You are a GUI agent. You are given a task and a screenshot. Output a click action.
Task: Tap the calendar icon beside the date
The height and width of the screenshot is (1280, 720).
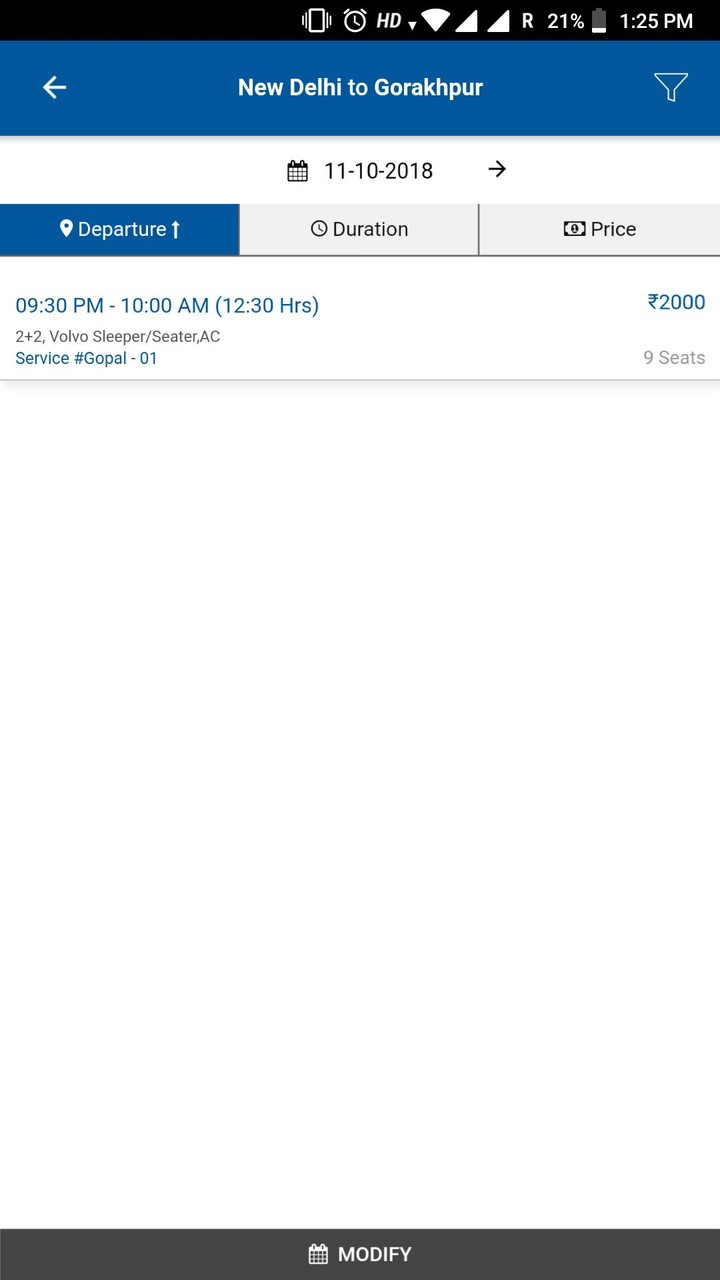click(x=297, y=170)
